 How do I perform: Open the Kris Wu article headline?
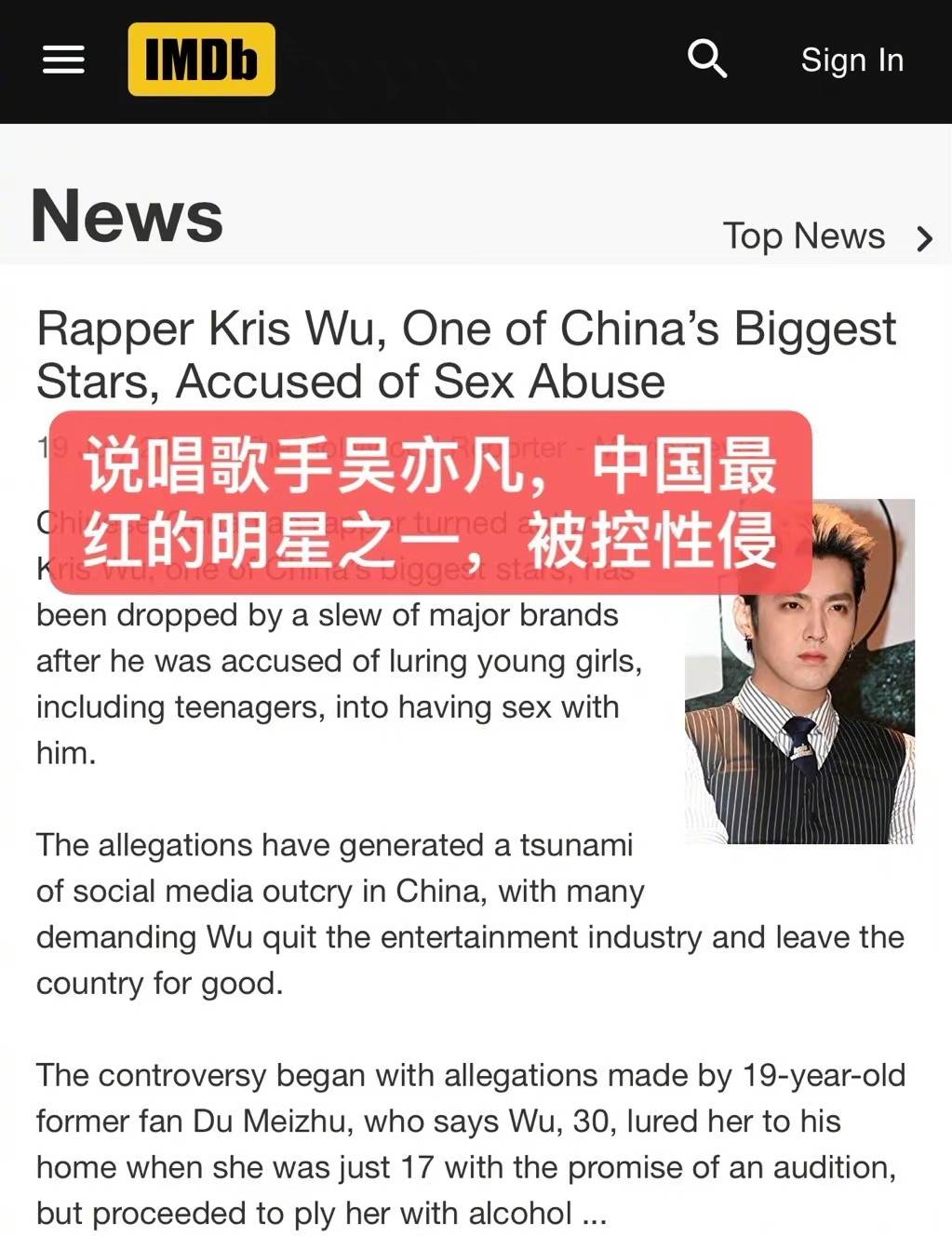[465, 355]
